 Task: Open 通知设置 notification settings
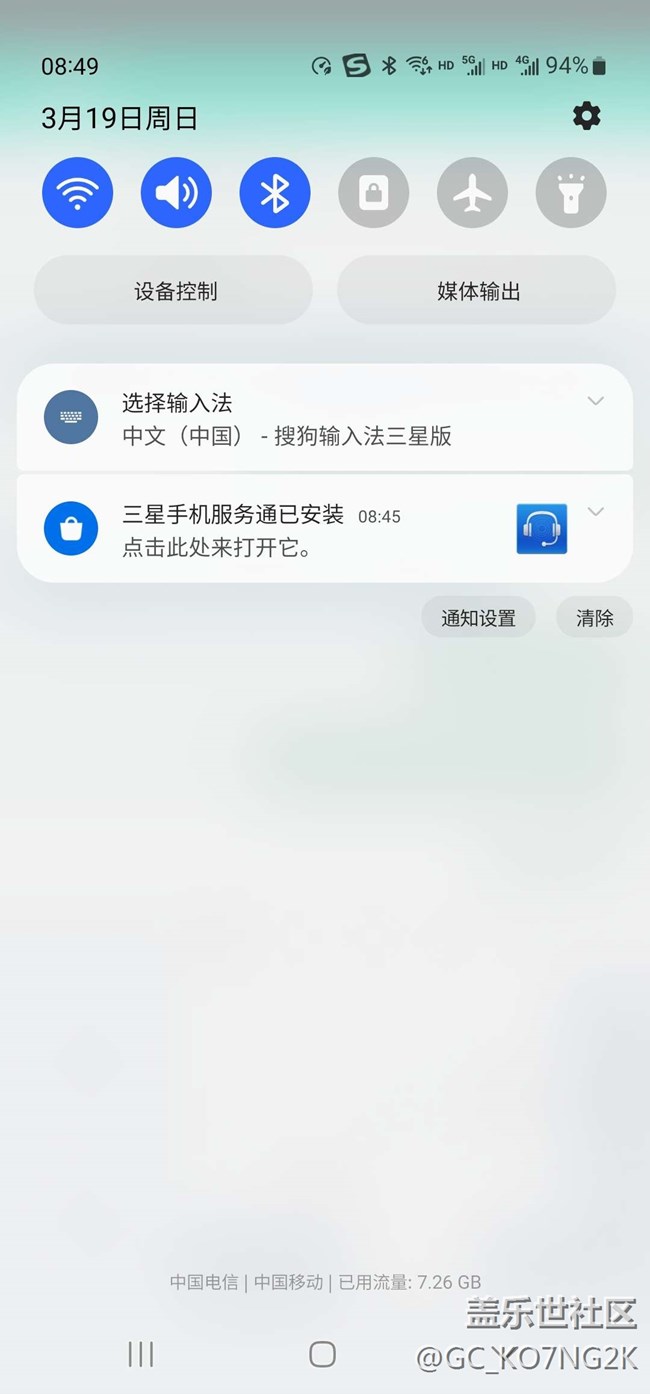coord(478,618)
